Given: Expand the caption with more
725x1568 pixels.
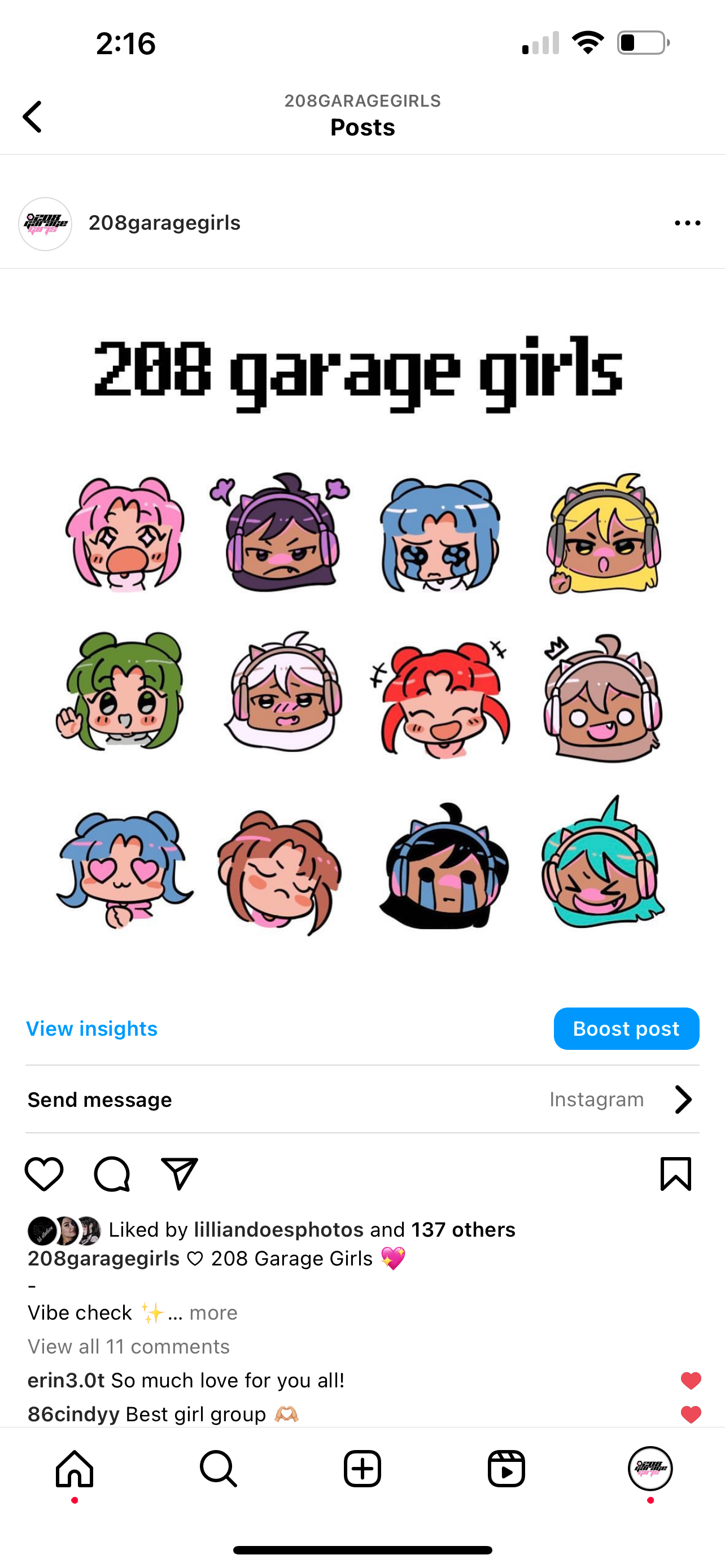Looking at the screenshot, I should (x=213, y=1312).
